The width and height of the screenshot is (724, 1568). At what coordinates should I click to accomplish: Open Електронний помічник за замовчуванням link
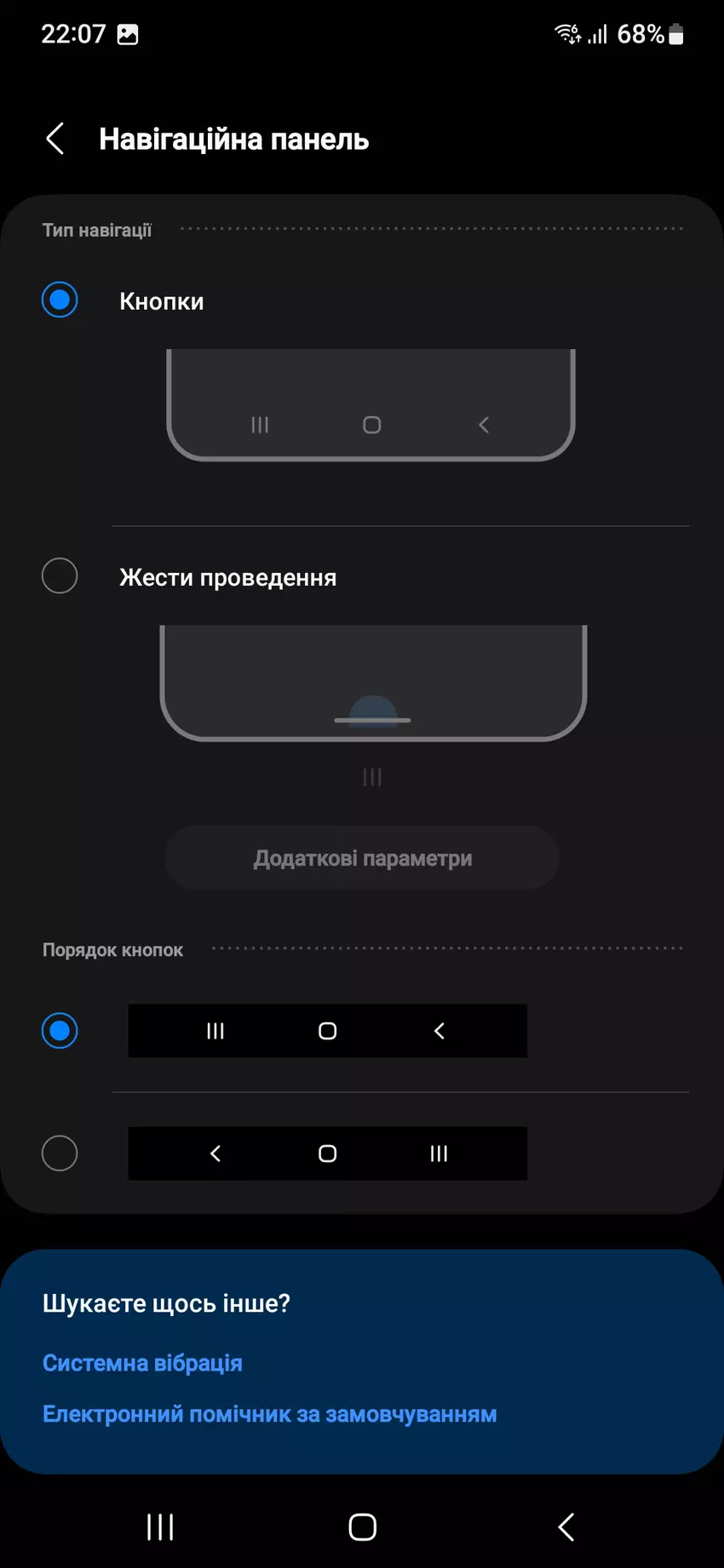(269, 1414)
